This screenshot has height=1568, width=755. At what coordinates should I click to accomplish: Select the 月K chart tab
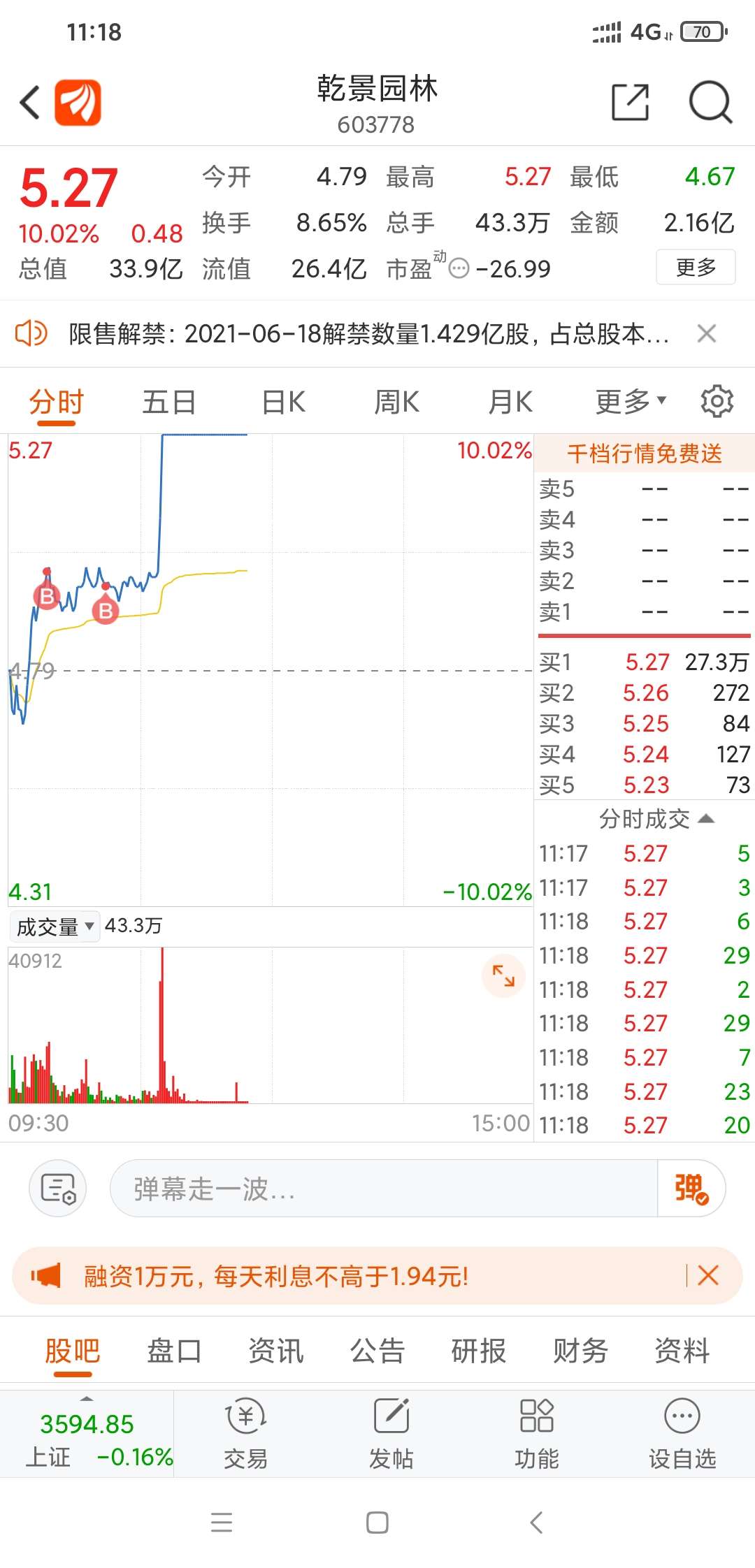(510, 402)
